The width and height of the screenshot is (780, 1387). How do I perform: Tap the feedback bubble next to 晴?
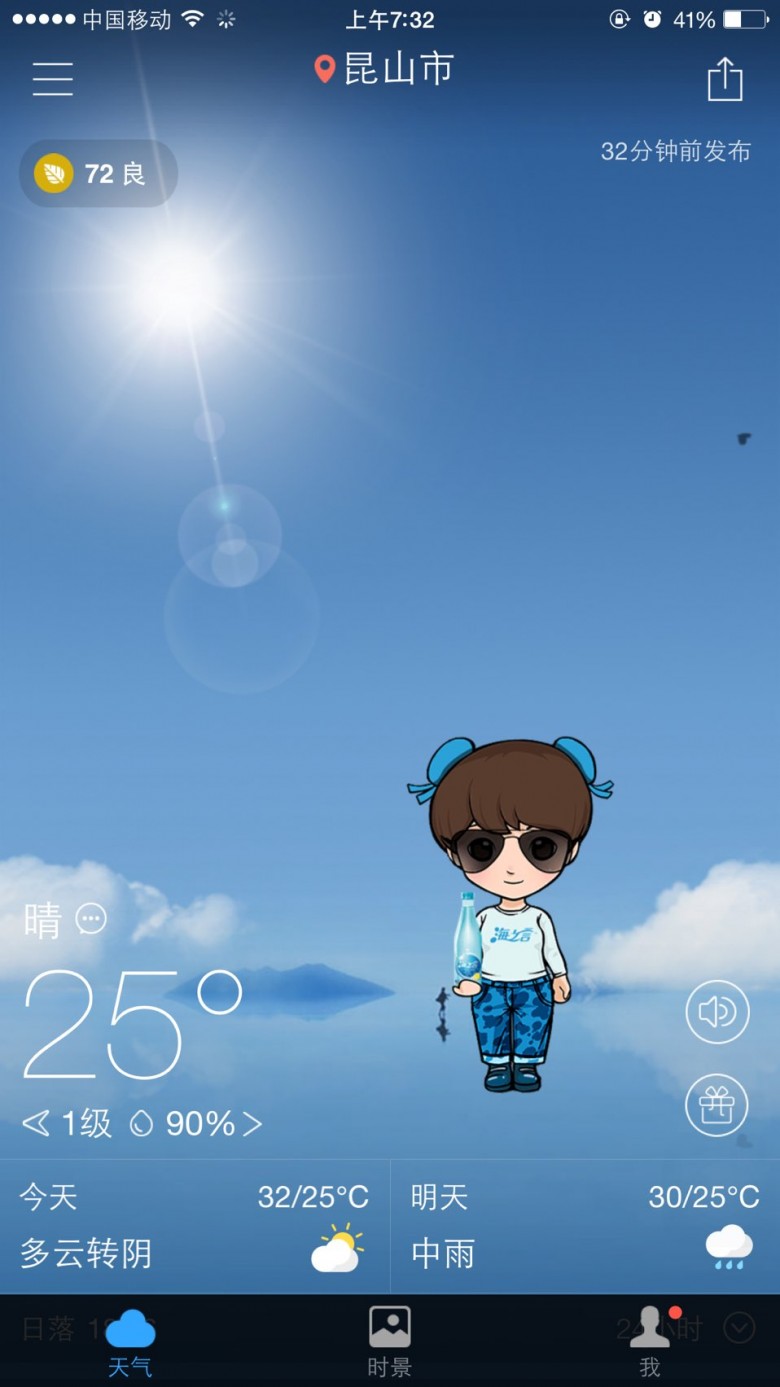(91, 919)
